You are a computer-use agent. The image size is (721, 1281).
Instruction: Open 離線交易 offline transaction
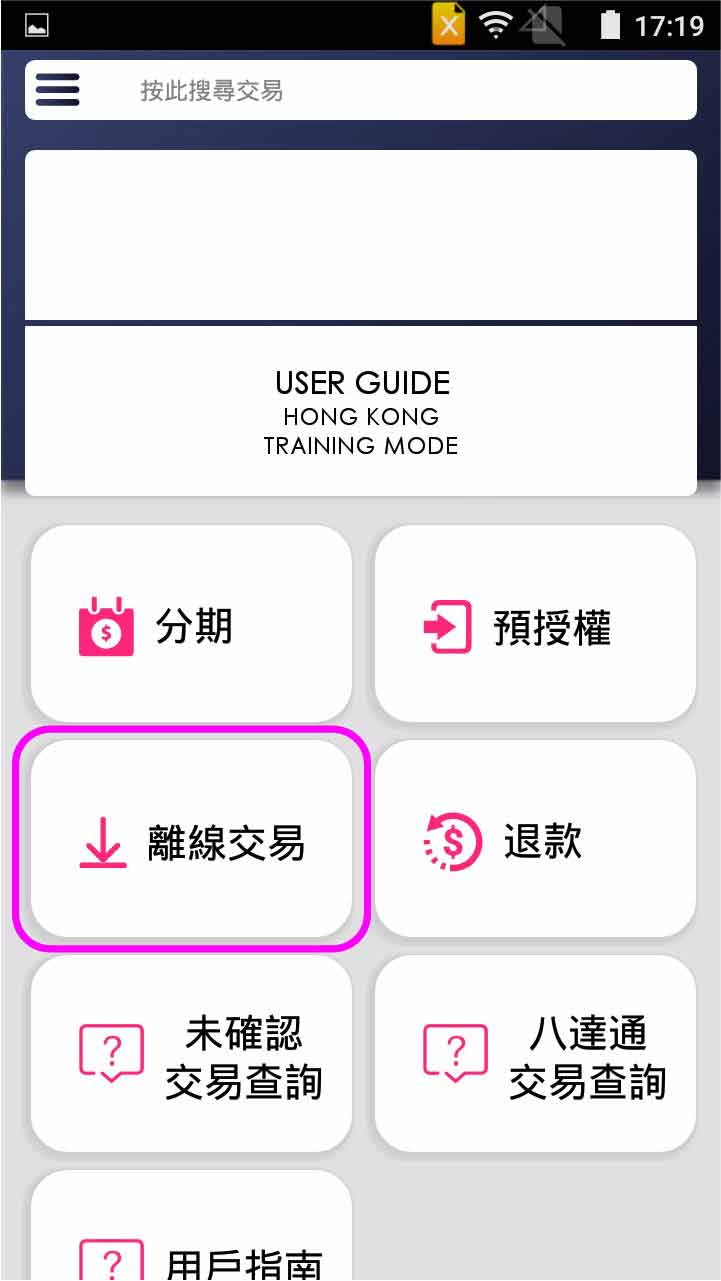[191, 841]
